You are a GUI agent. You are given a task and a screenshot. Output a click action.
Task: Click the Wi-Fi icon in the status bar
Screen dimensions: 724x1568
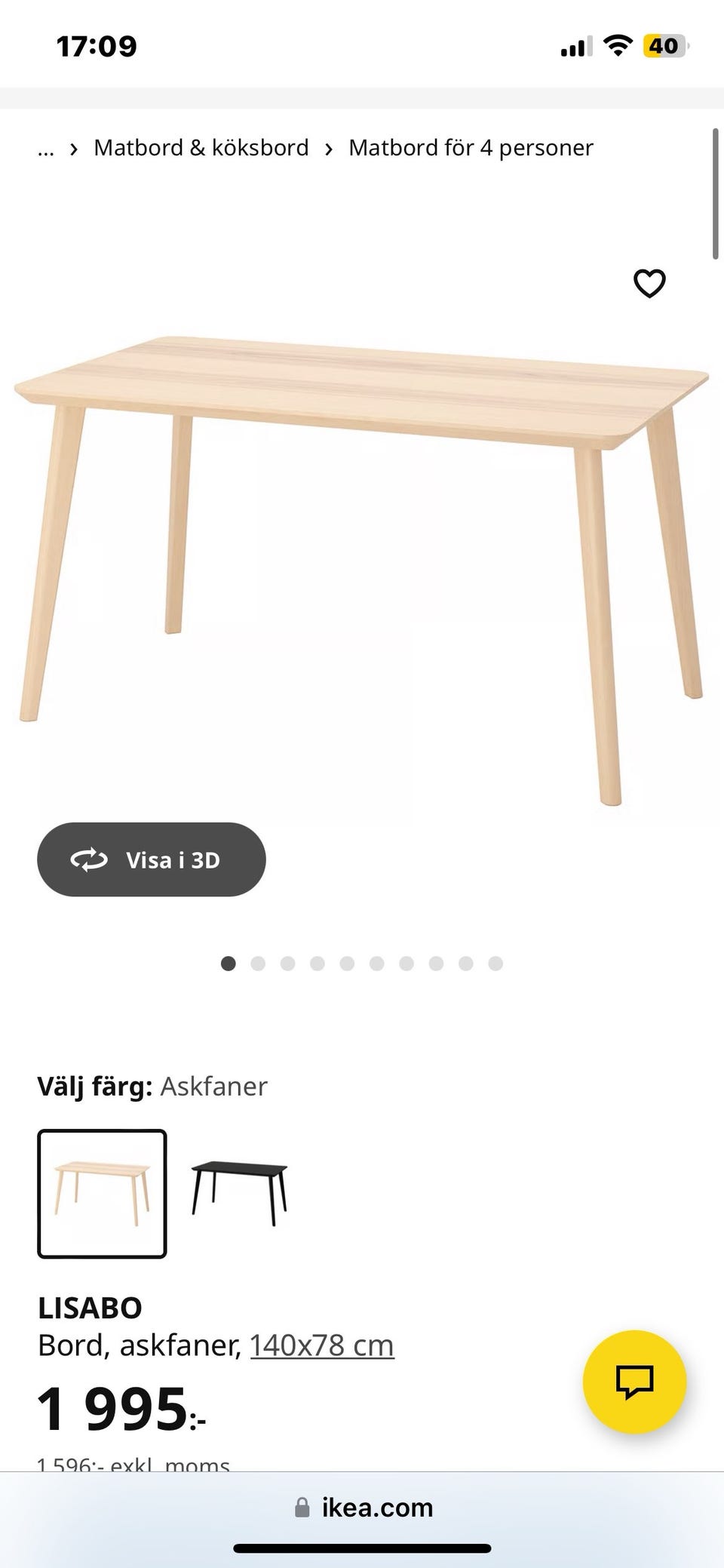(x=616, y=45)
